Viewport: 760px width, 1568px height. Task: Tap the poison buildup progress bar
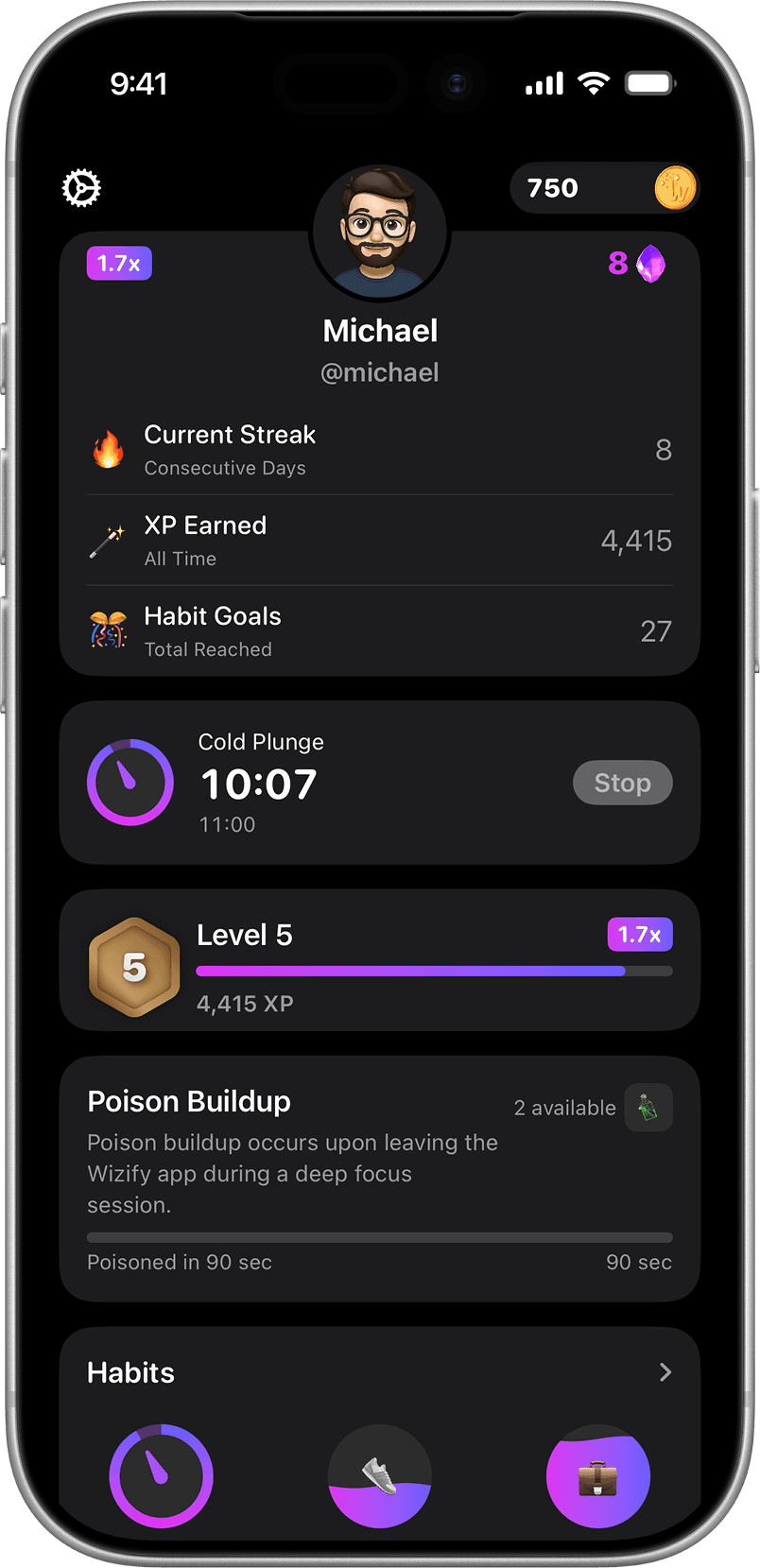coord(379,1236)
